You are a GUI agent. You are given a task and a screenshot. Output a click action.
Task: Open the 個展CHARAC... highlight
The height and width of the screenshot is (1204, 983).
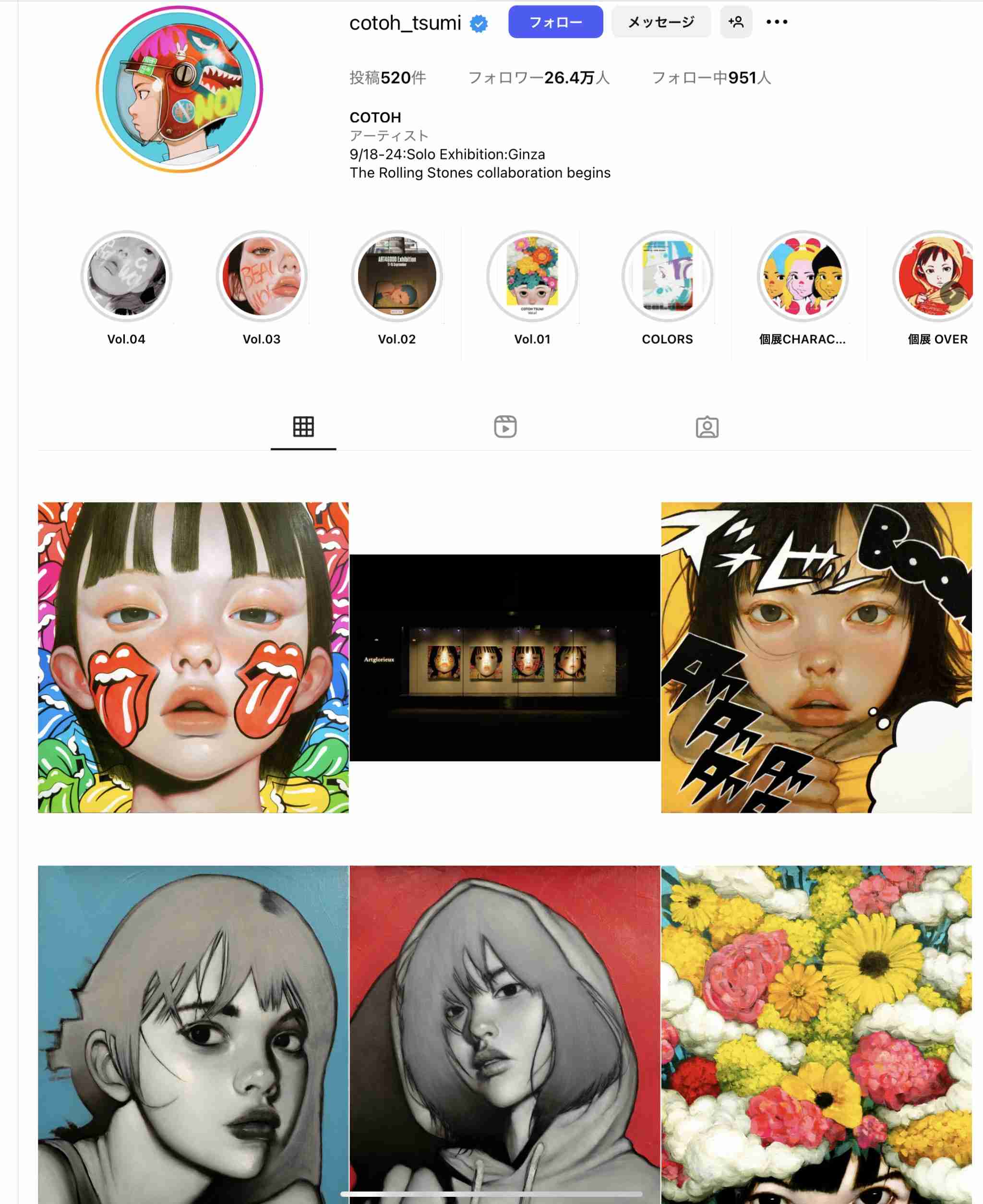(803, 276)
